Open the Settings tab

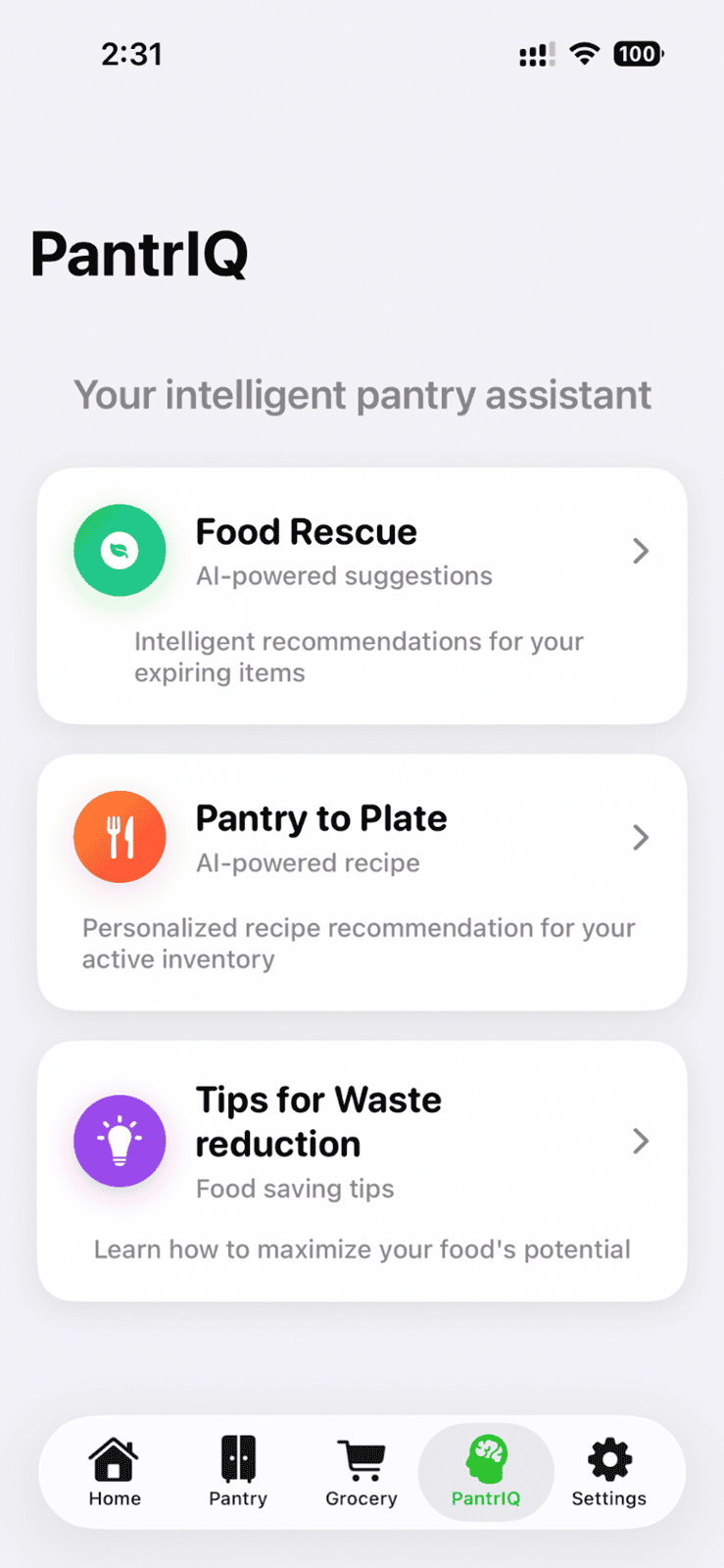point(608,1472)
